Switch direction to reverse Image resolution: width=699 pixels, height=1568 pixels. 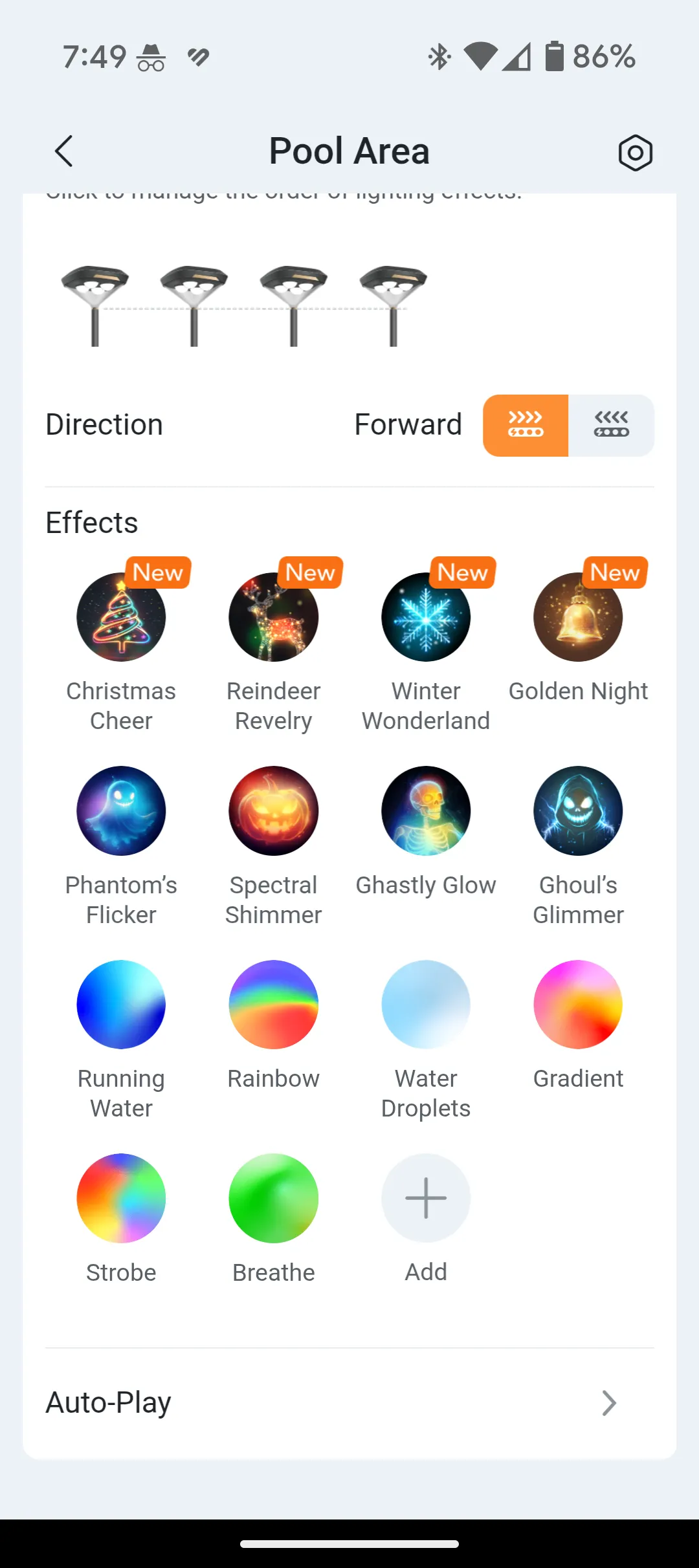click(611, 426)
